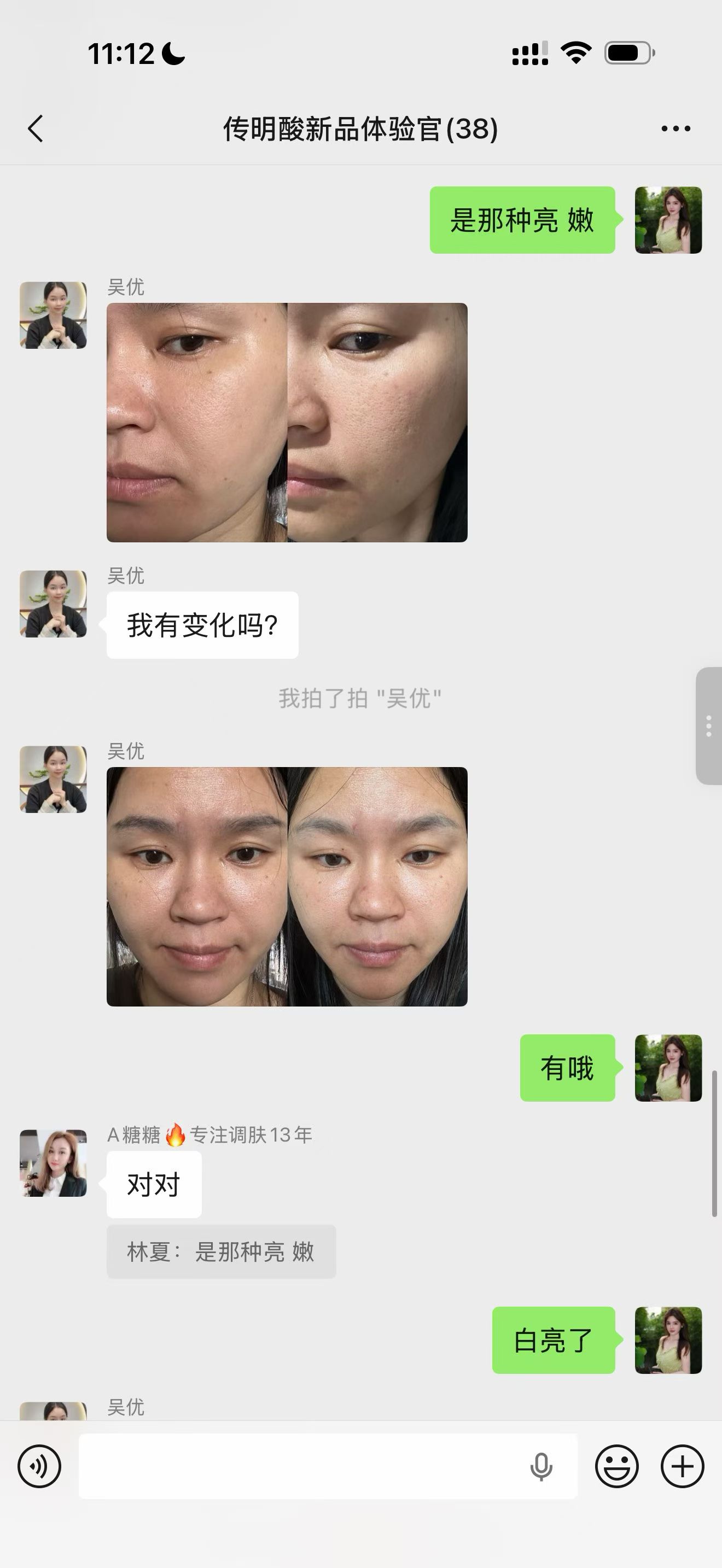View A糖糖's profile avatar

click(x=54, y=1163)
